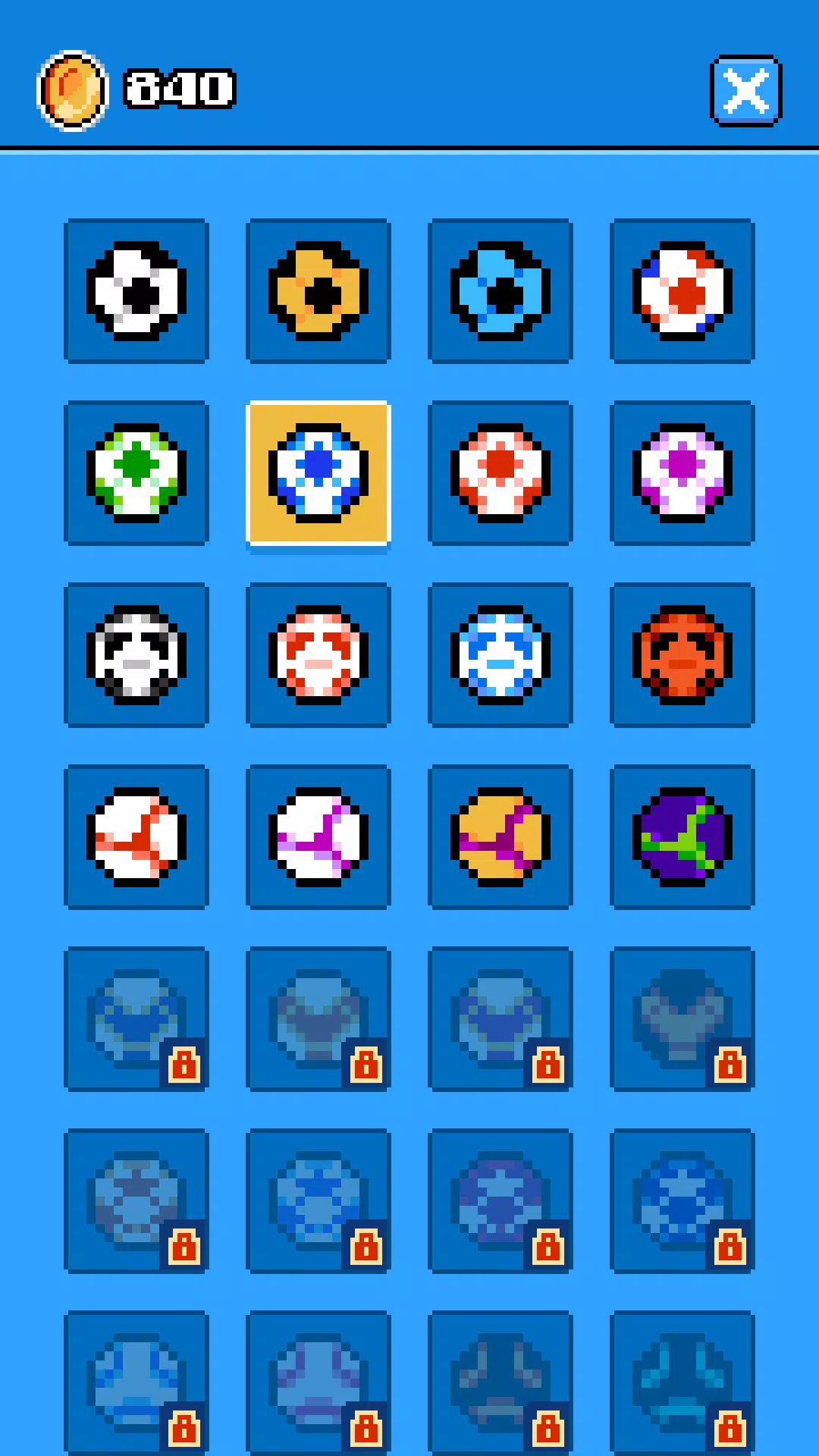Close the ball selection screen
The height and width of the screenshot is (1456, 819).
746,90
